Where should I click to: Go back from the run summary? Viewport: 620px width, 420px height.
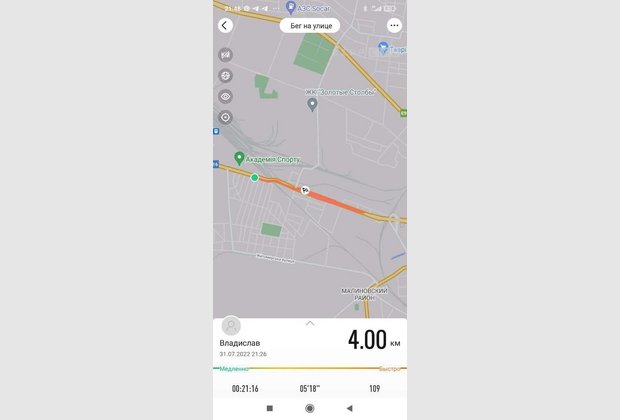tap(225, 26)
